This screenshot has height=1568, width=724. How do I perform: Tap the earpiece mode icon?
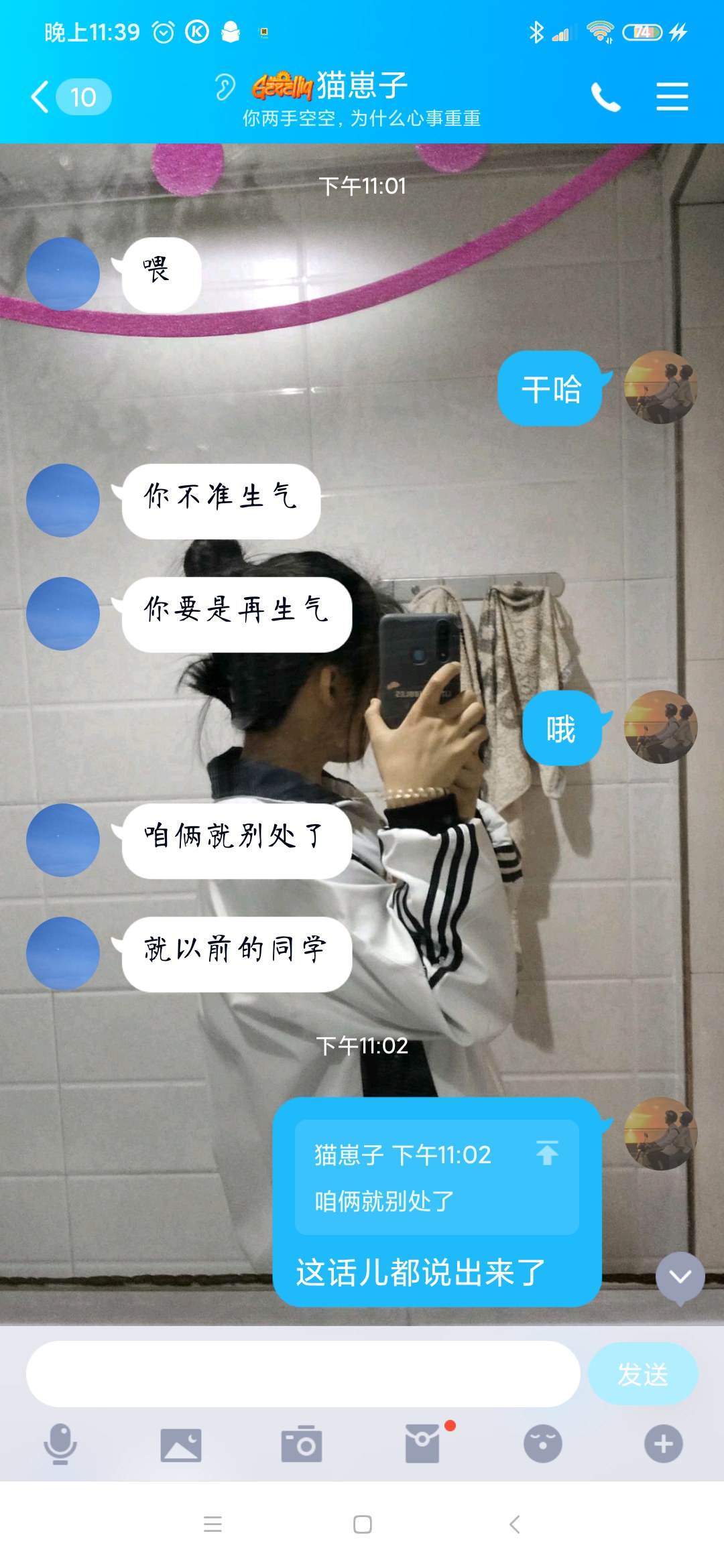click(225, 87)
